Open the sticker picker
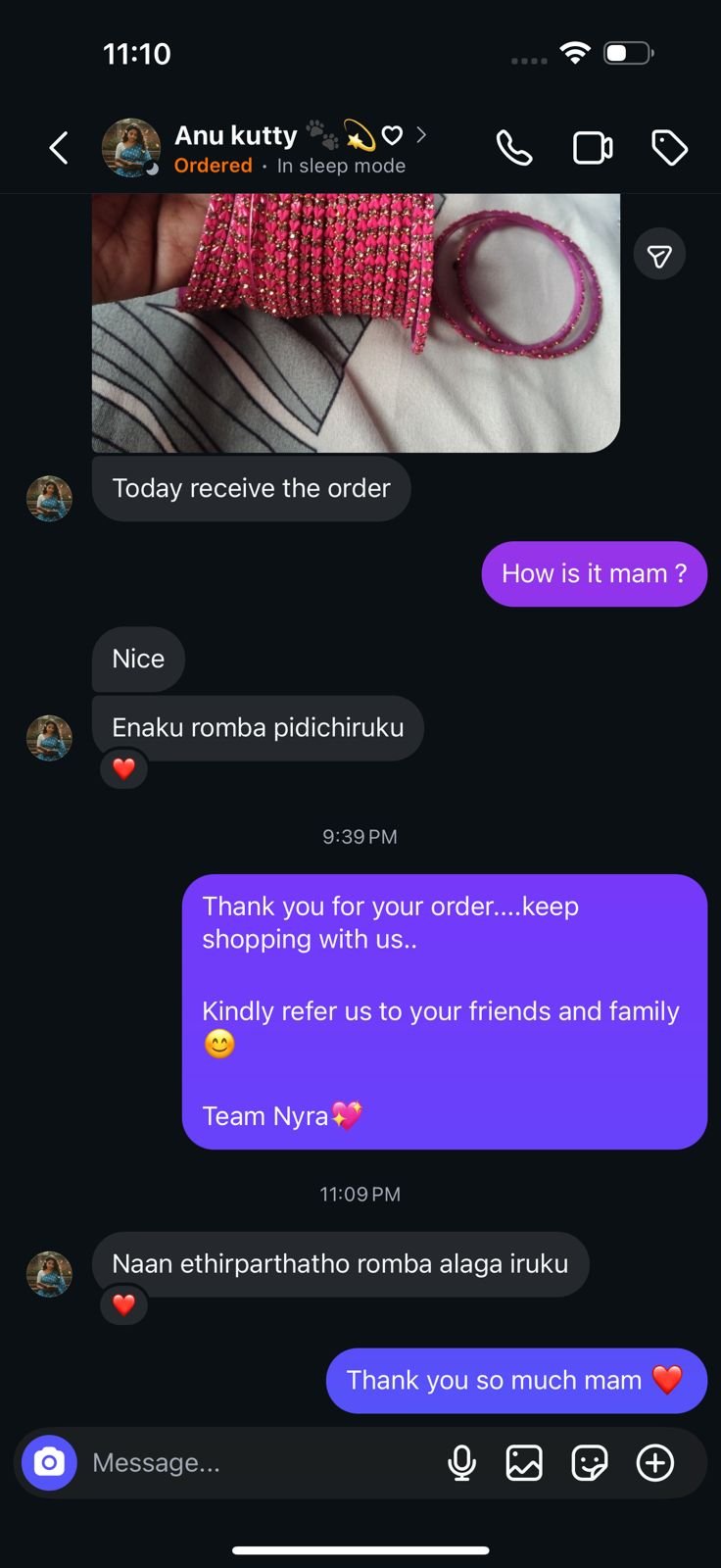Image resolution: width=721 pixels, height=1568 pixels. (x=589, y=1463)
